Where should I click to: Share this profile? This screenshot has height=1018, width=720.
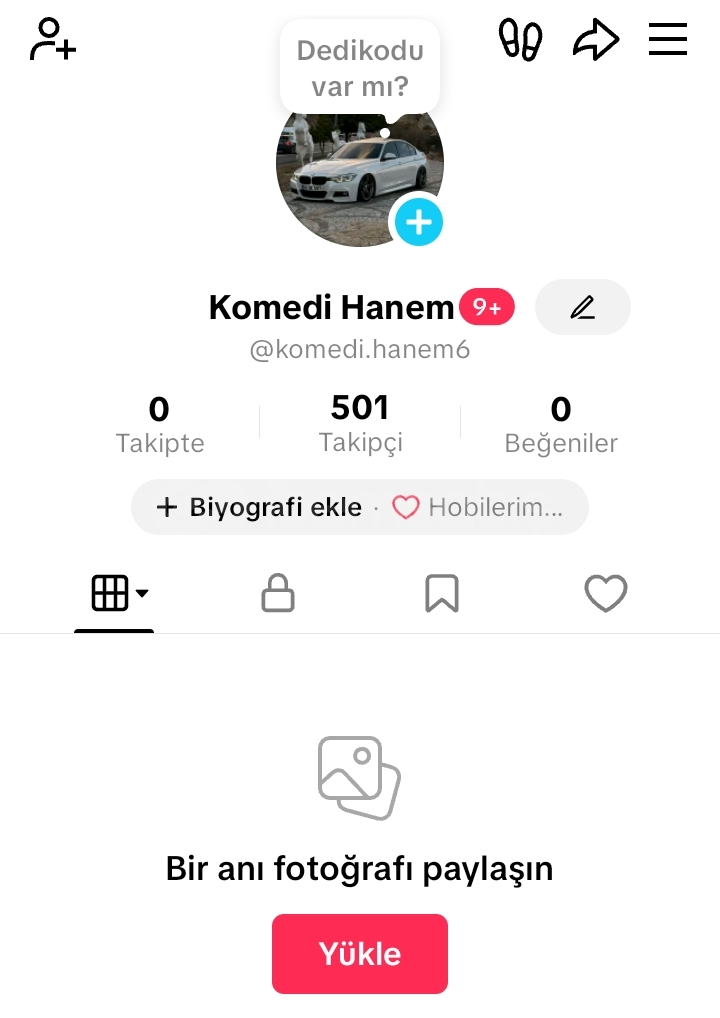pos(596,40)
